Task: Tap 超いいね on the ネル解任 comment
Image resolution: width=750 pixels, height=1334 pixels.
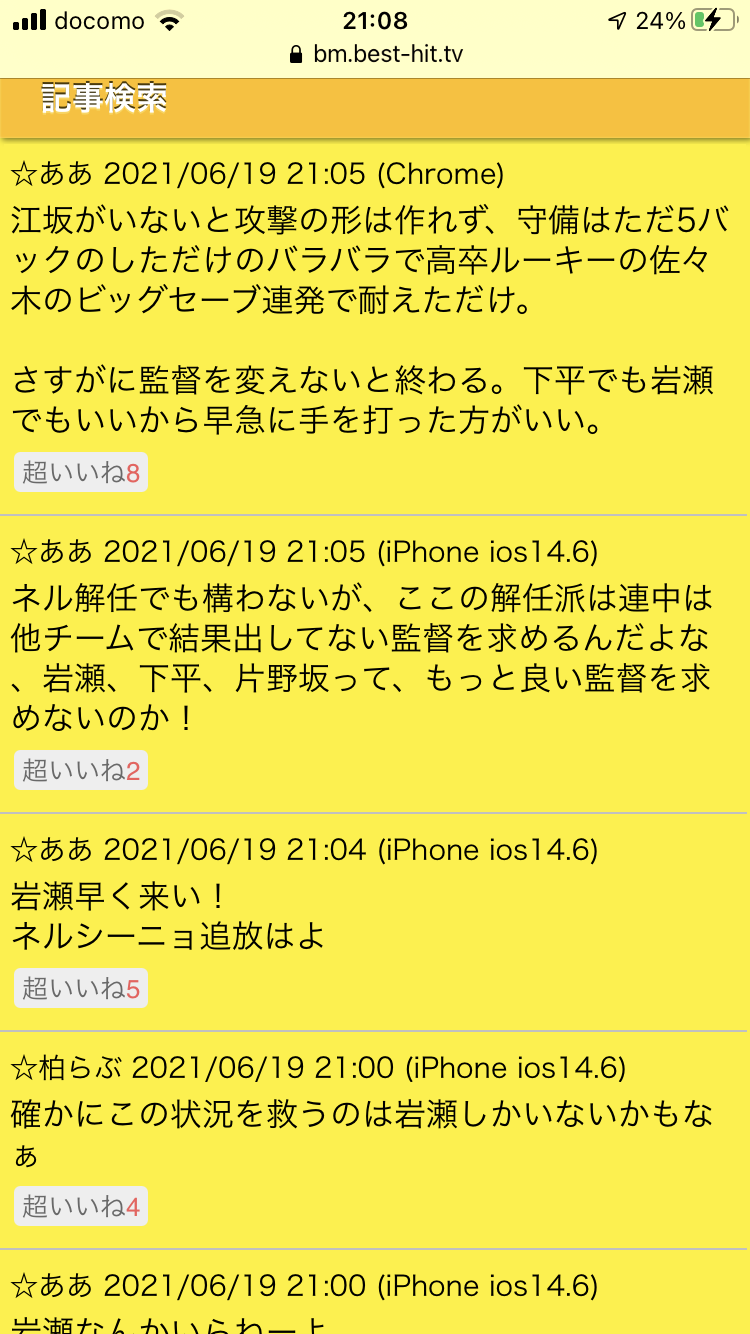Action: tap(81, 770)
